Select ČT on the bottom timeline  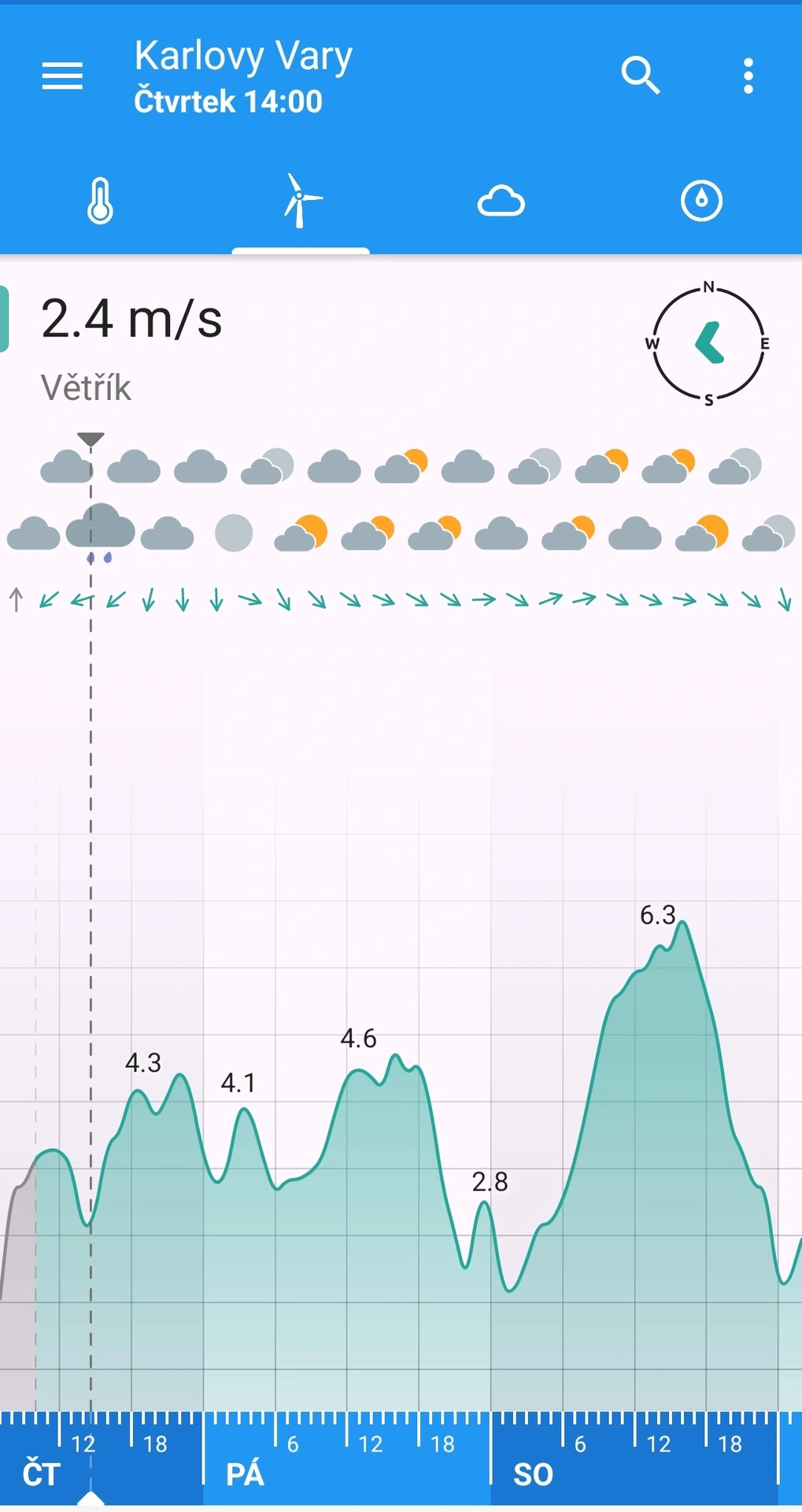click(41, 1474)
